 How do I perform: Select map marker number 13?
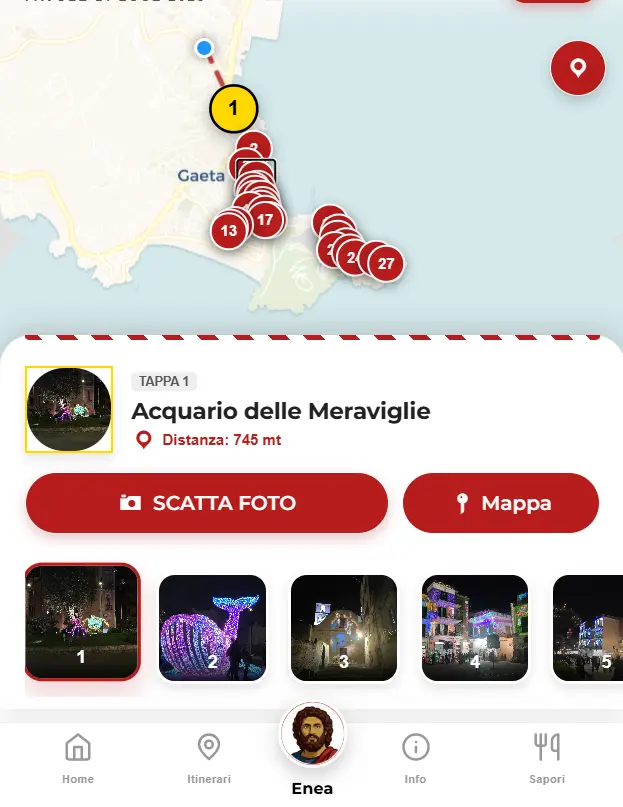click(x=228, y=231)
